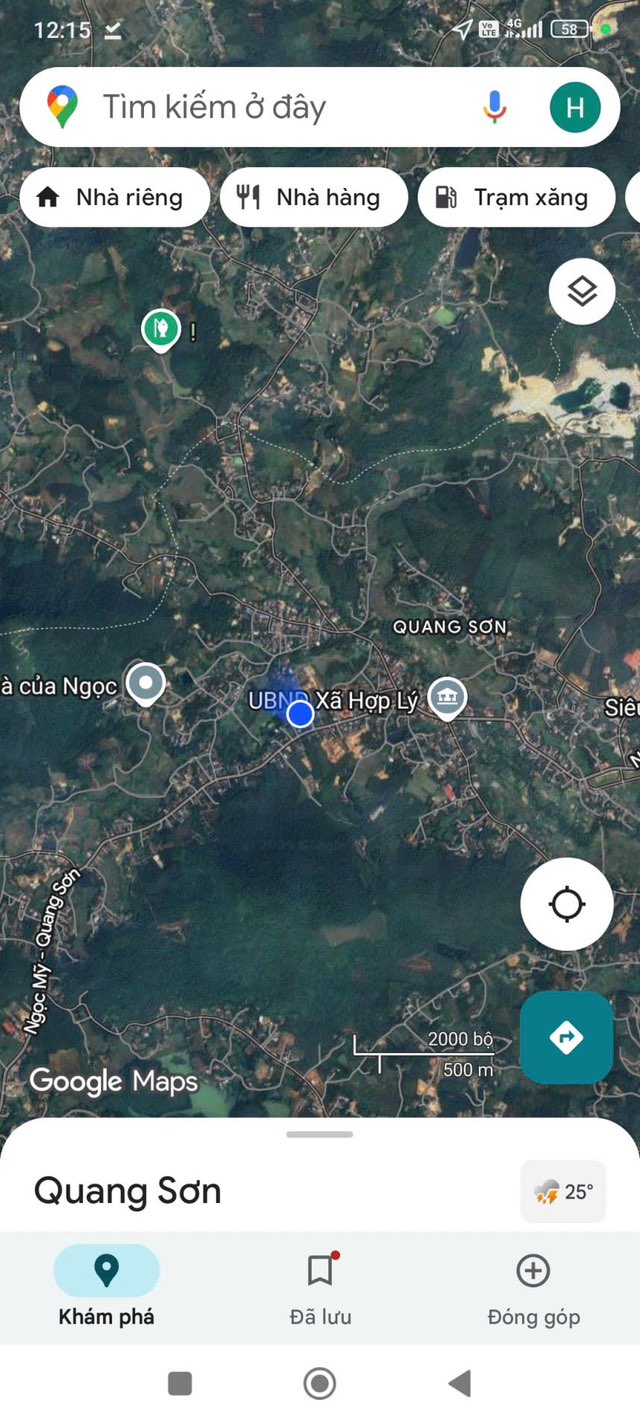Screen dimensions: 640x1423
Task: Return to the home screen
Action: pyautogui.click(x=320, y=1384)
